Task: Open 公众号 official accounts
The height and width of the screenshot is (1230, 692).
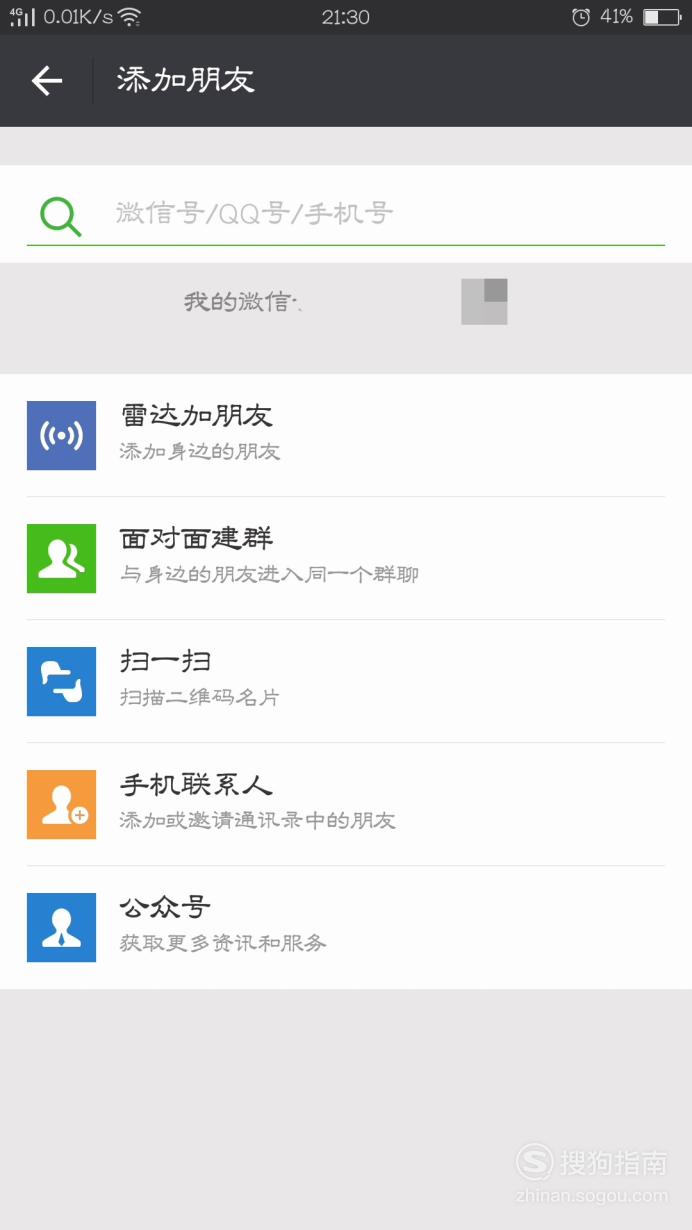Action: tap(346, 927)
